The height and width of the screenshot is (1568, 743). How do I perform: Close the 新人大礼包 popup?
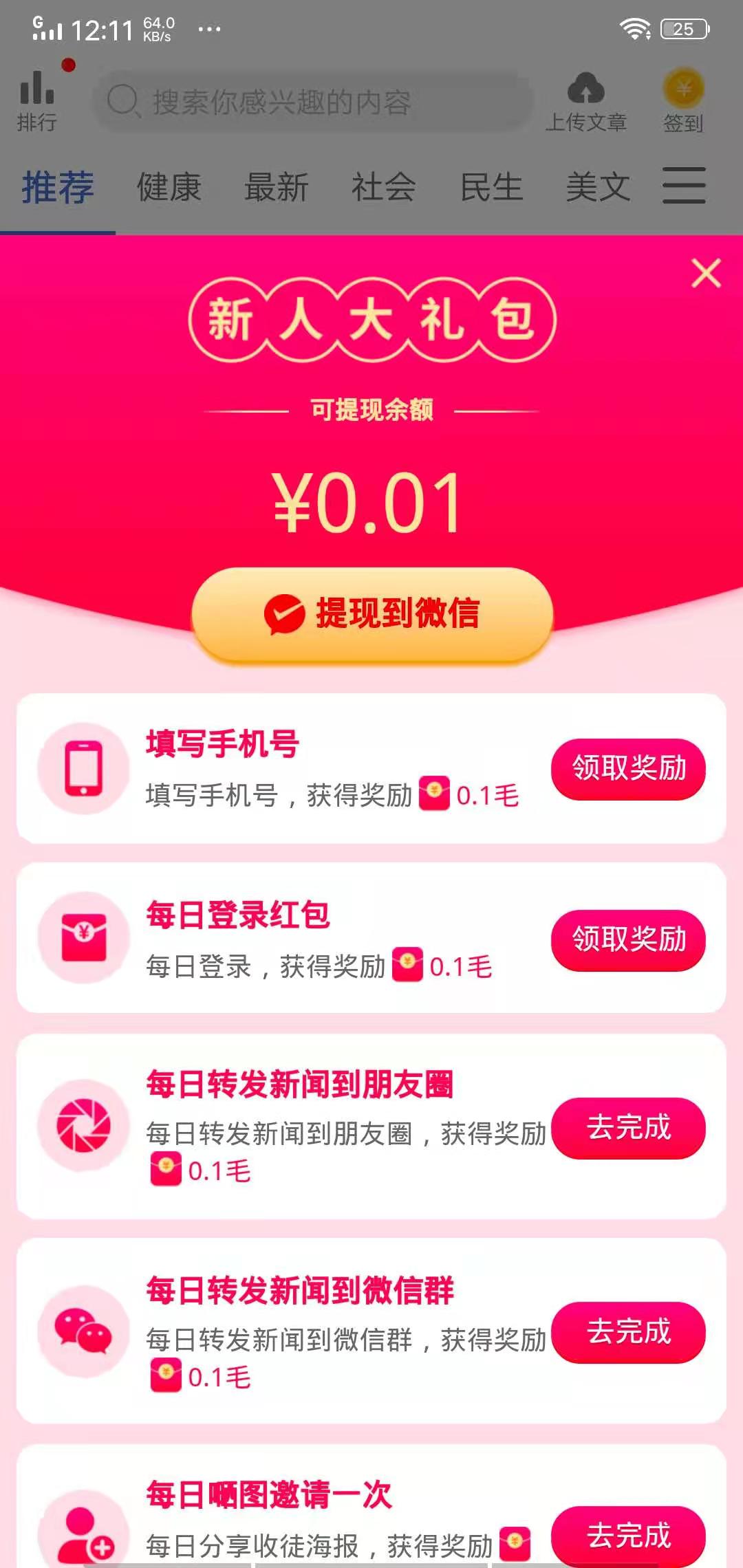coord(707,273)
